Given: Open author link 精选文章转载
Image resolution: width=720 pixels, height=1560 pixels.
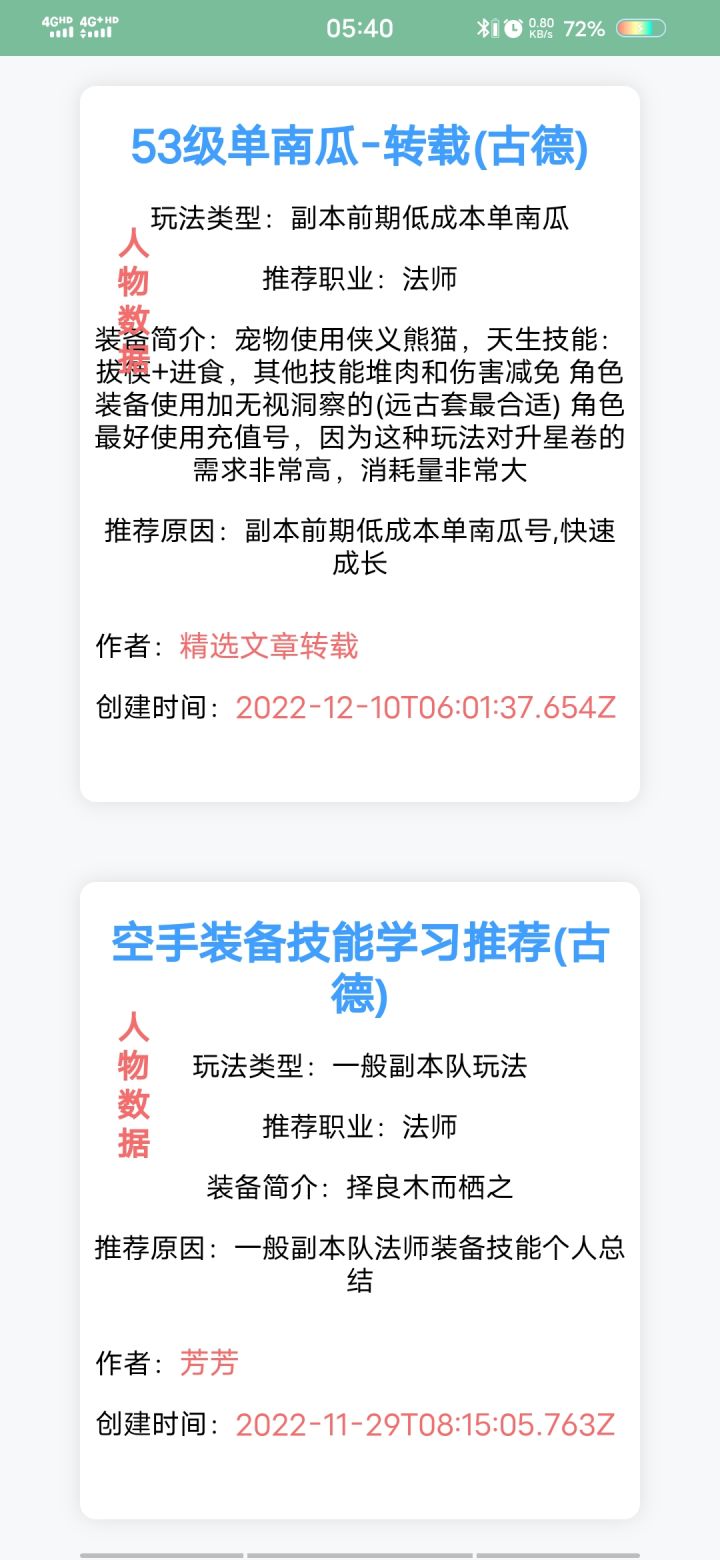Looking at the screenshot, I should (271, 648).
